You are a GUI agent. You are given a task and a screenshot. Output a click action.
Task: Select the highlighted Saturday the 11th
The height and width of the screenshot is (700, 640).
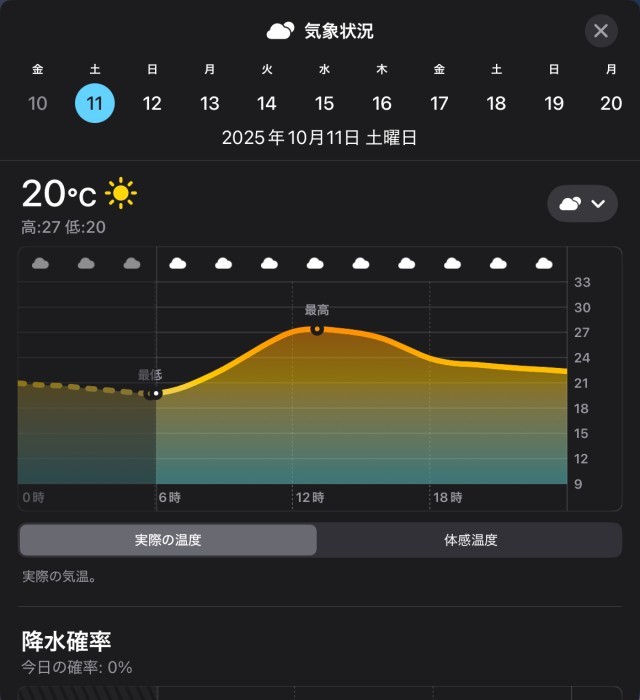(95, 103)
